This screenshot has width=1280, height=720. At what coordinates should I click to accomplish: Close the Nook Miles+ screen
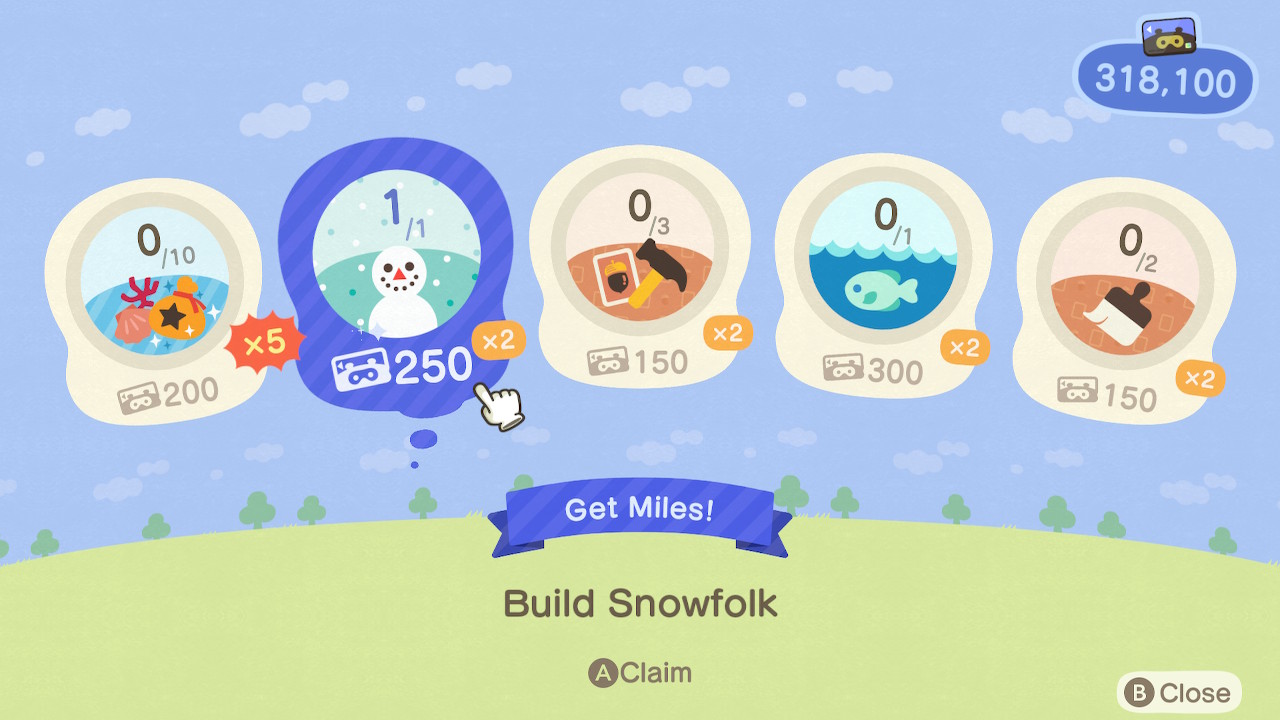(1178, 692)
